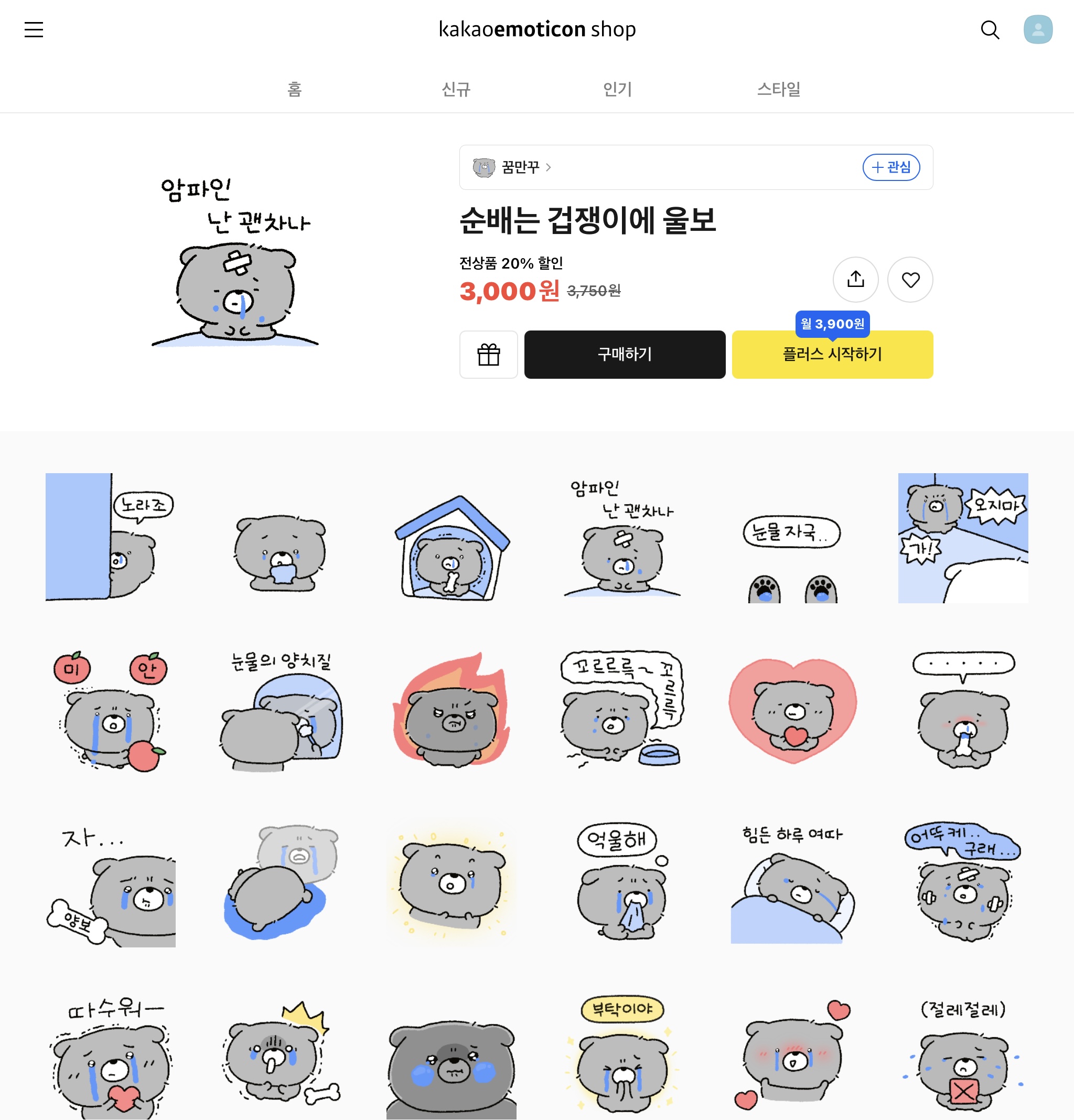1074x1120 pixels.
Task: Switch to the 인기 tab
Action: 617,89
